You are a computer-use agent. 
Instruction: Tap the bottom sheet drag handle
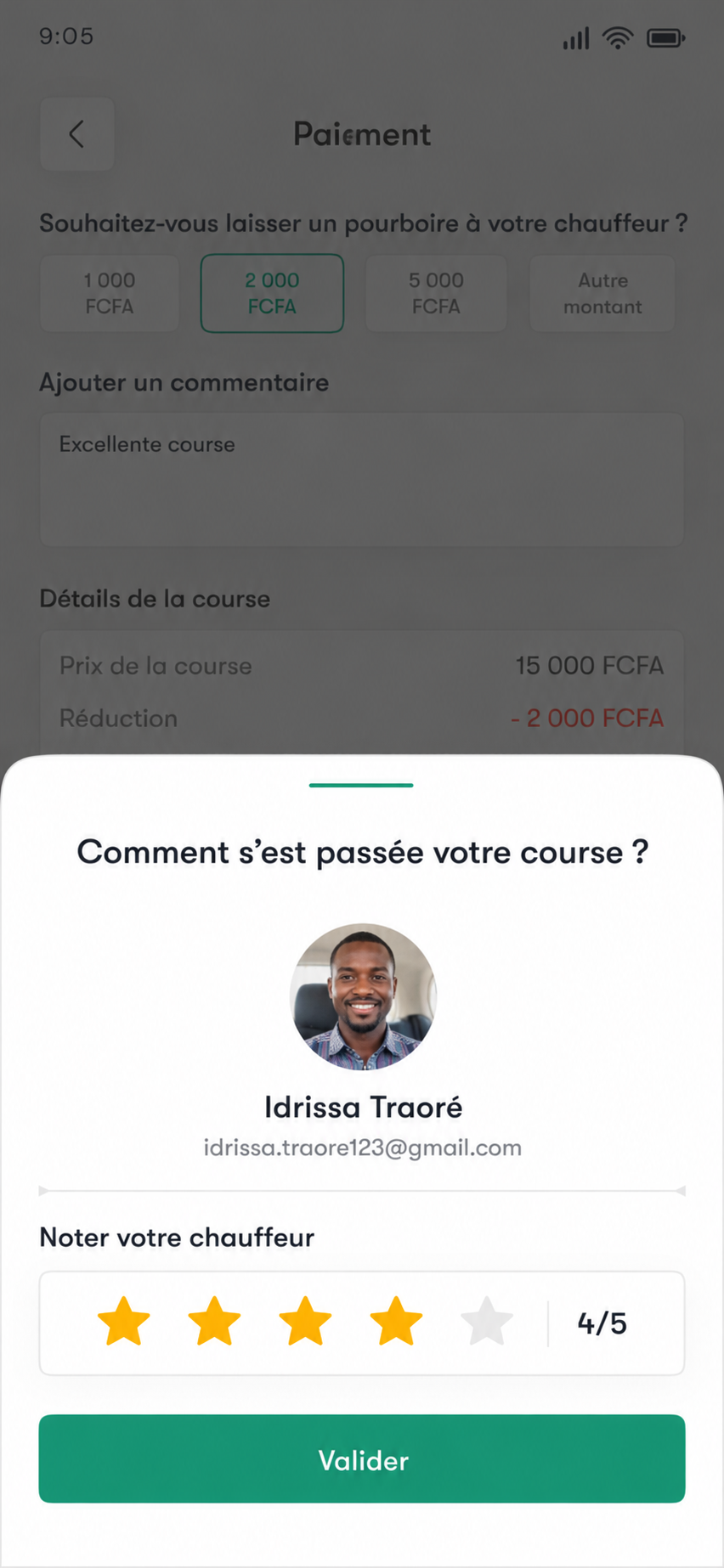[x=361, y=785]
